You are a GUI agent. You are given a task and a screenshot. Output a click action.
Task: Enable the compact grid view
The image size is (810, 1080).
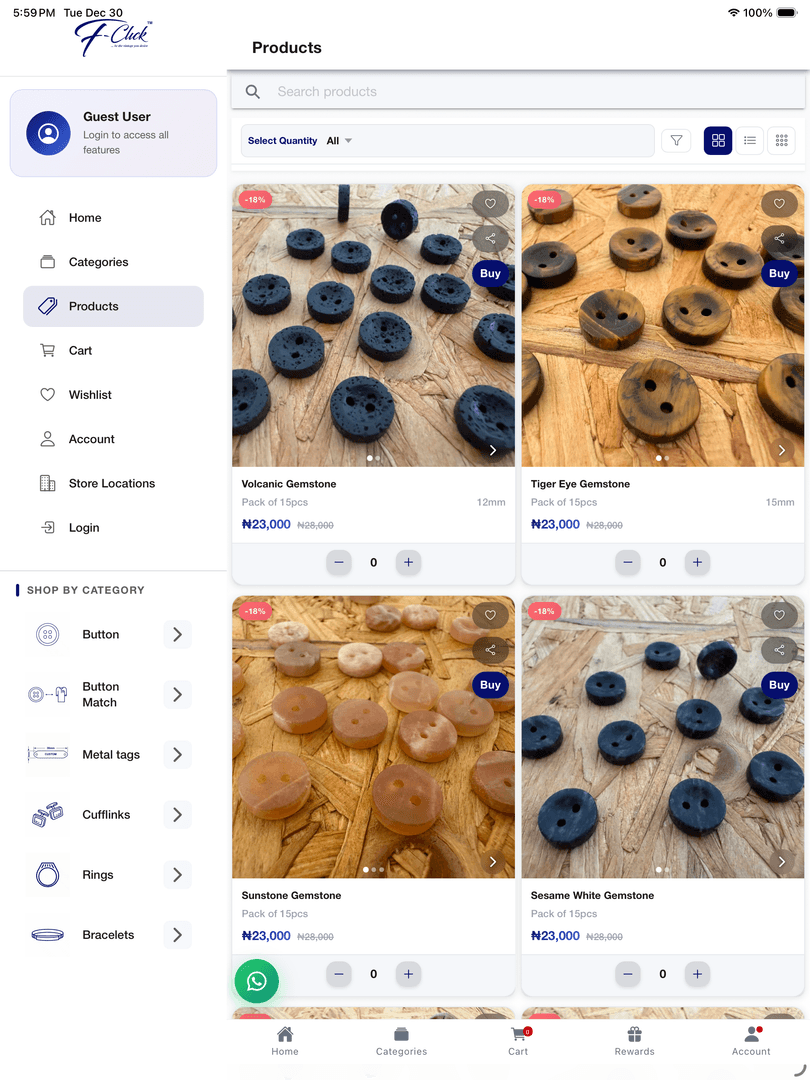tap(781, 140)
